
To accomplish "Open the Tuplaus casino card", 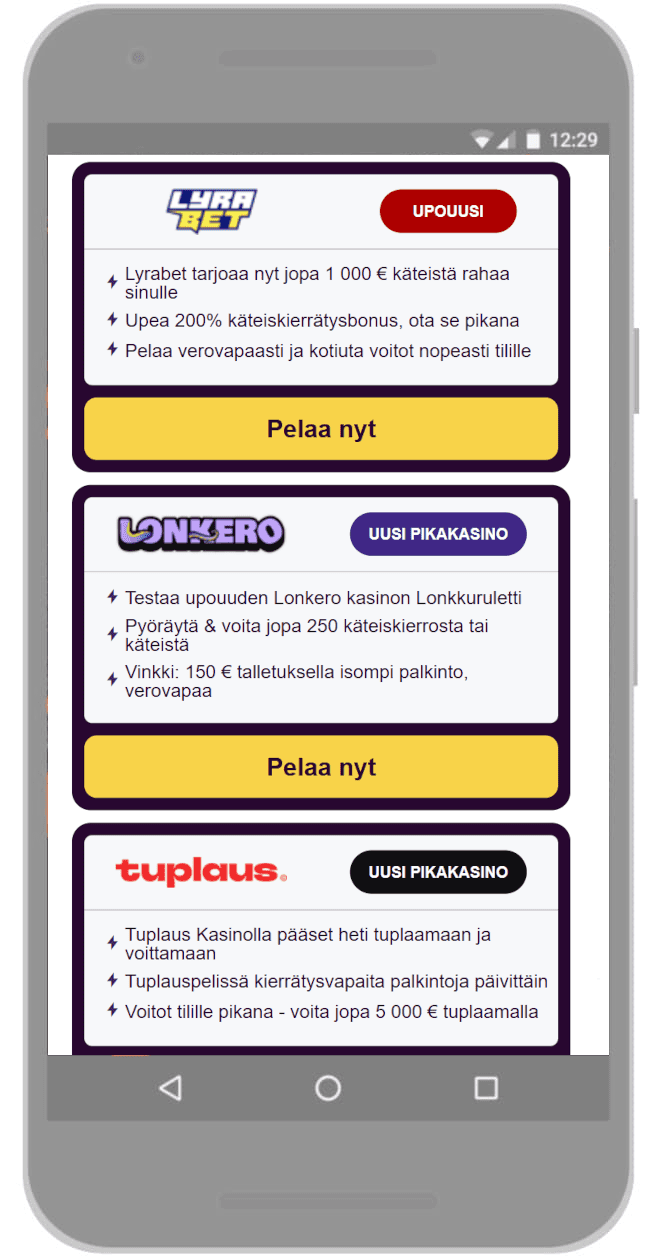I will [321, 940].
